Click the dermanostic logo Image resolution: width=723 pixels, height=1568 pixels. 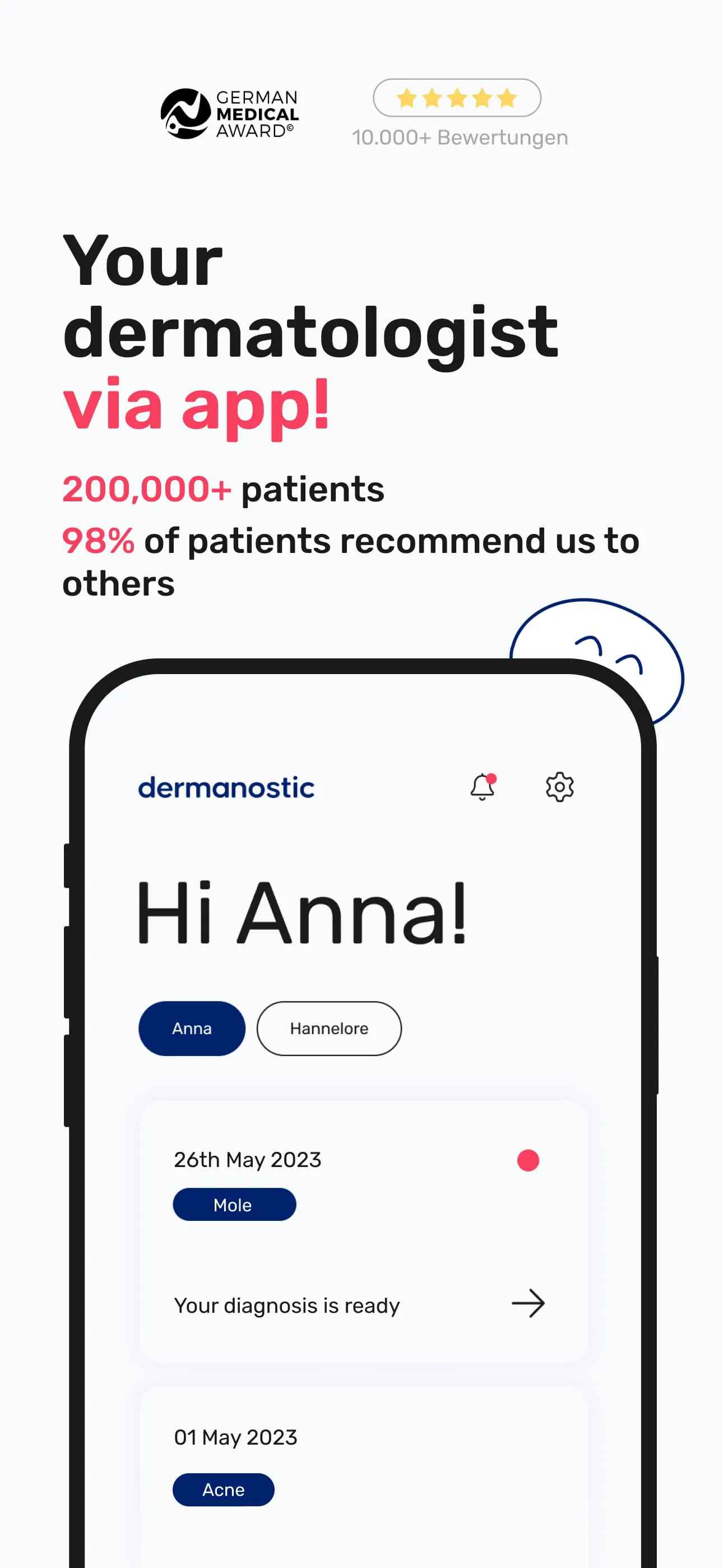pos(226,788)
